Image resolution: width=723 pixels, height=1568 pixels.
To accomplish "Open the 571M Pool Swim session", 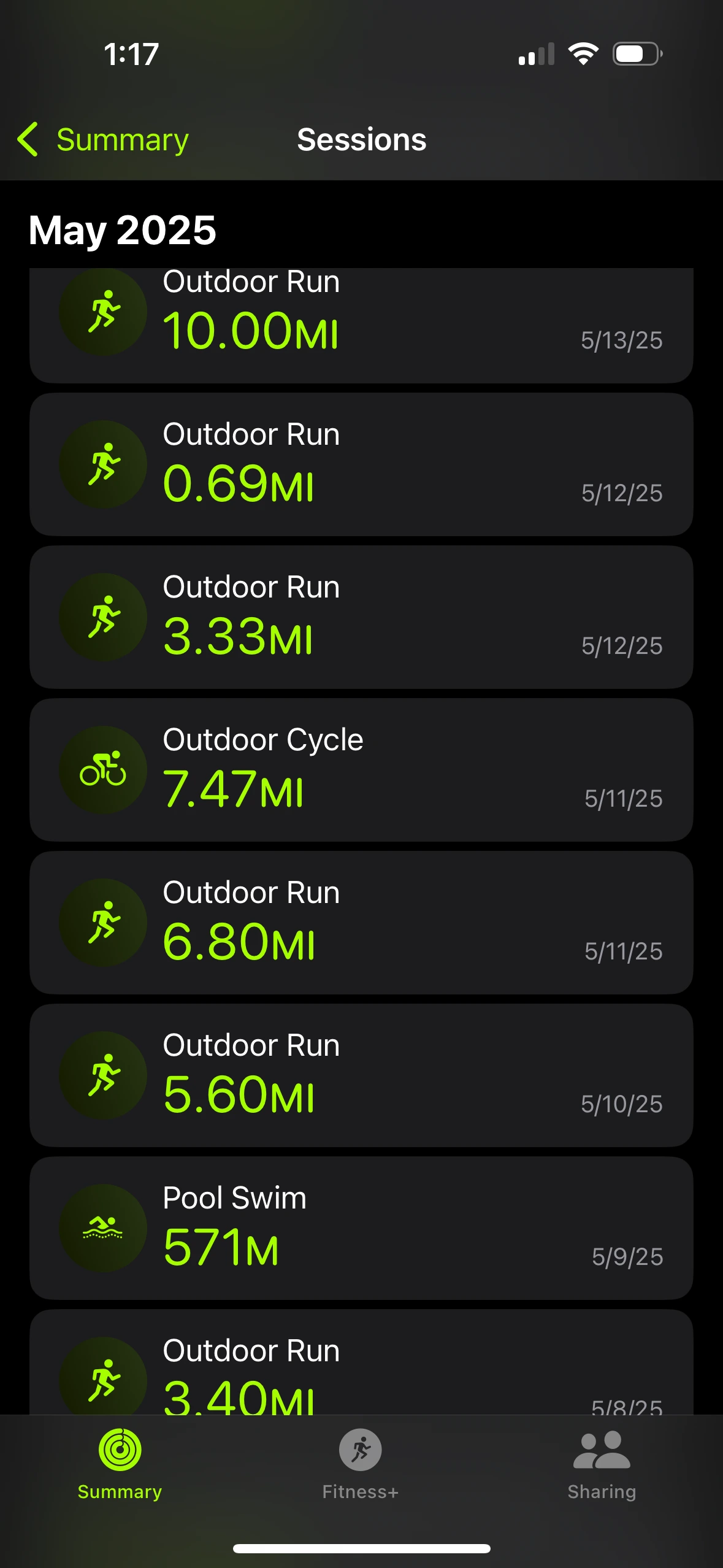I will tap(361, 1228).
